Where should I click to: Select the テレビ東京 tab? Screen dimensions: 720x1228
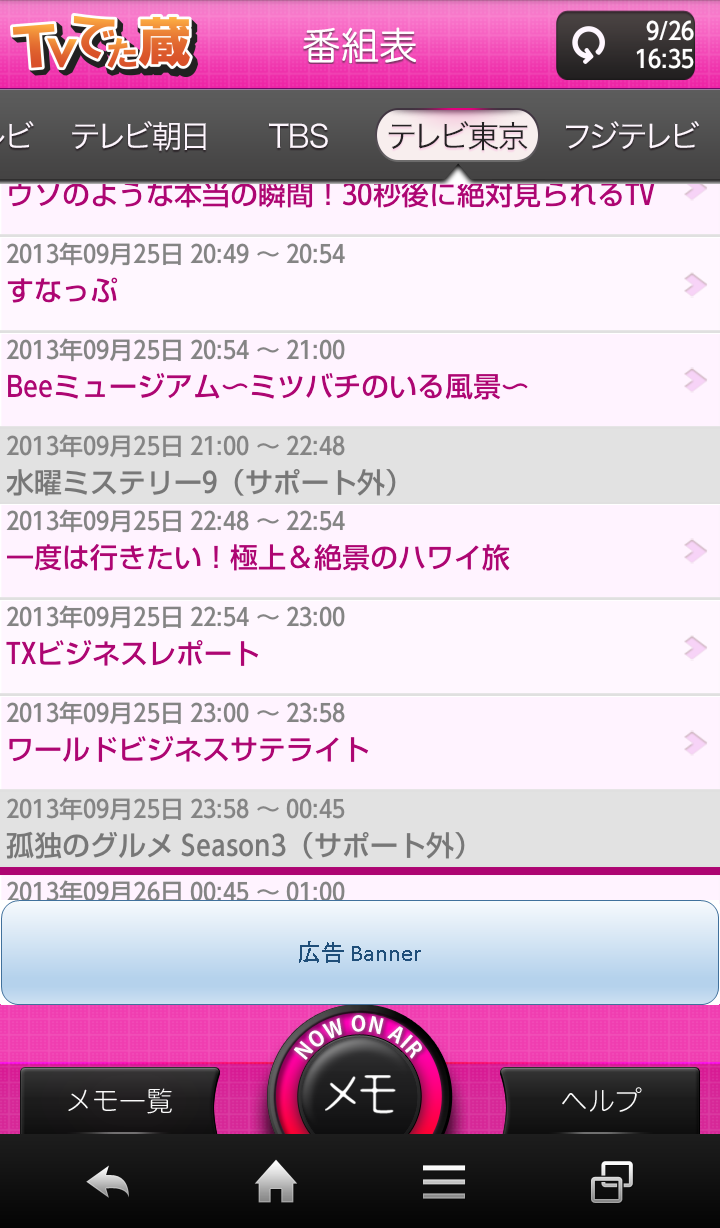pos(457,136)
